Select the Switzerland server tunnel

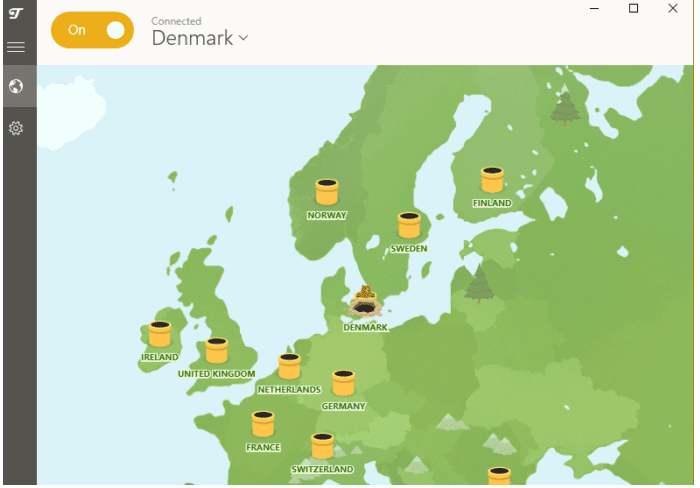[322, 446]
